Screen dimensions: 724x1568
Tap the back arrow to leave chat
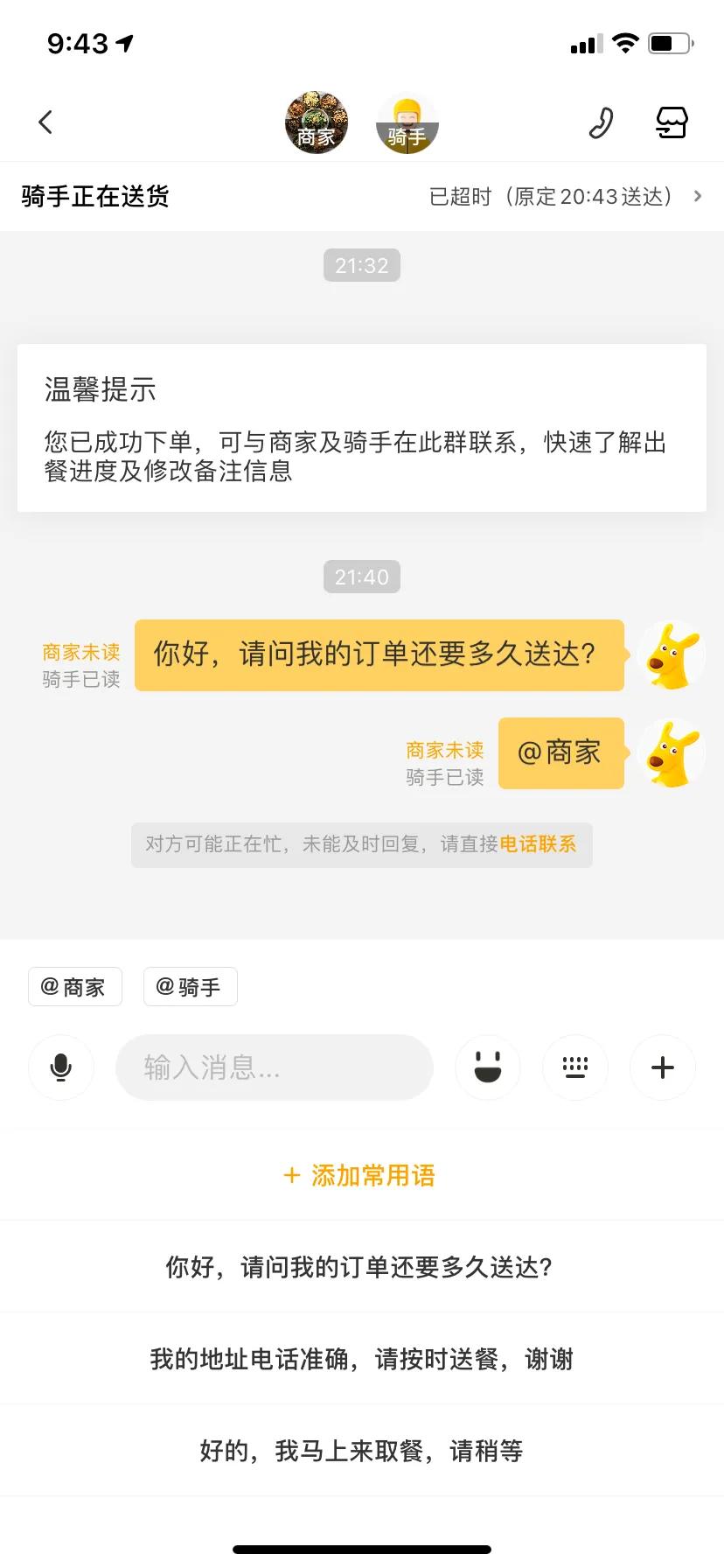click(45, 122)
